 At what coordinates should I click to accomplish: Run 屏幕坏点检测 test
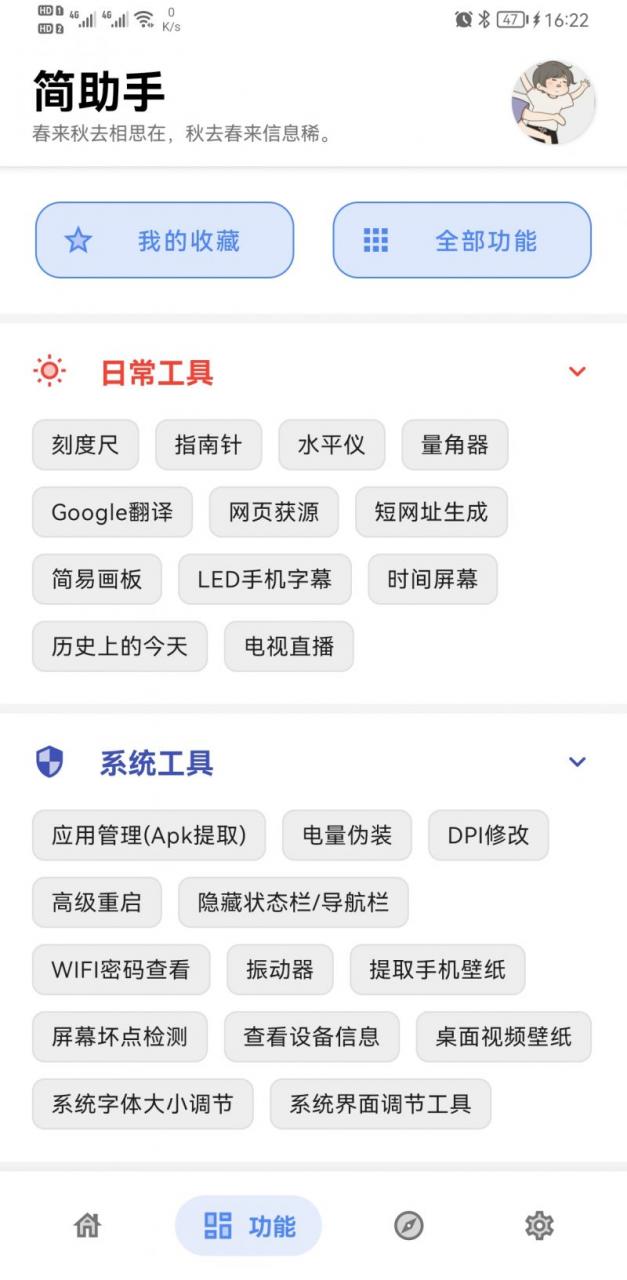(x=120, y=1036)
